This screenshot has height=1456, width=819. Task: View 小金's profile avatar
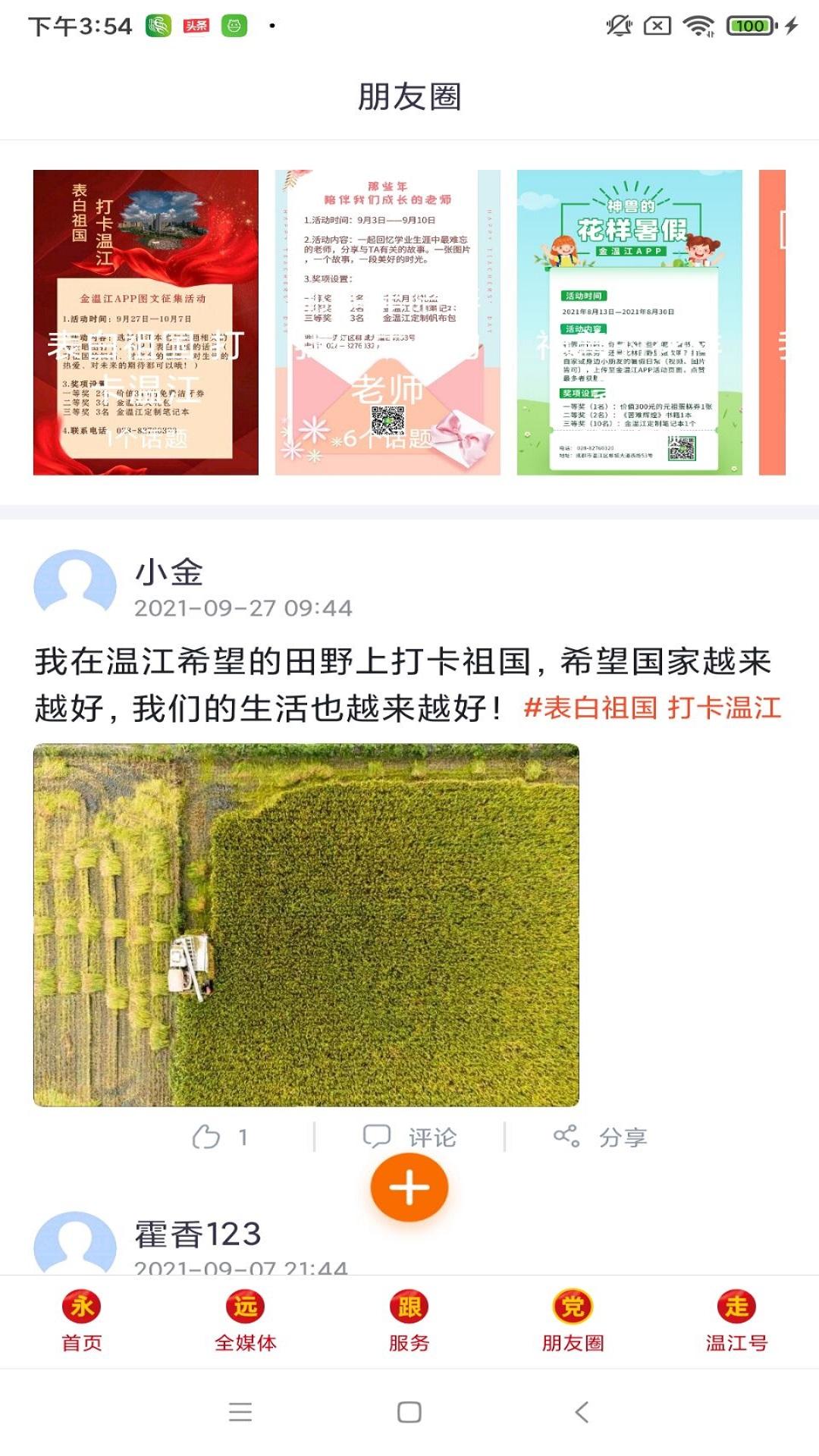tap(75, 584)
